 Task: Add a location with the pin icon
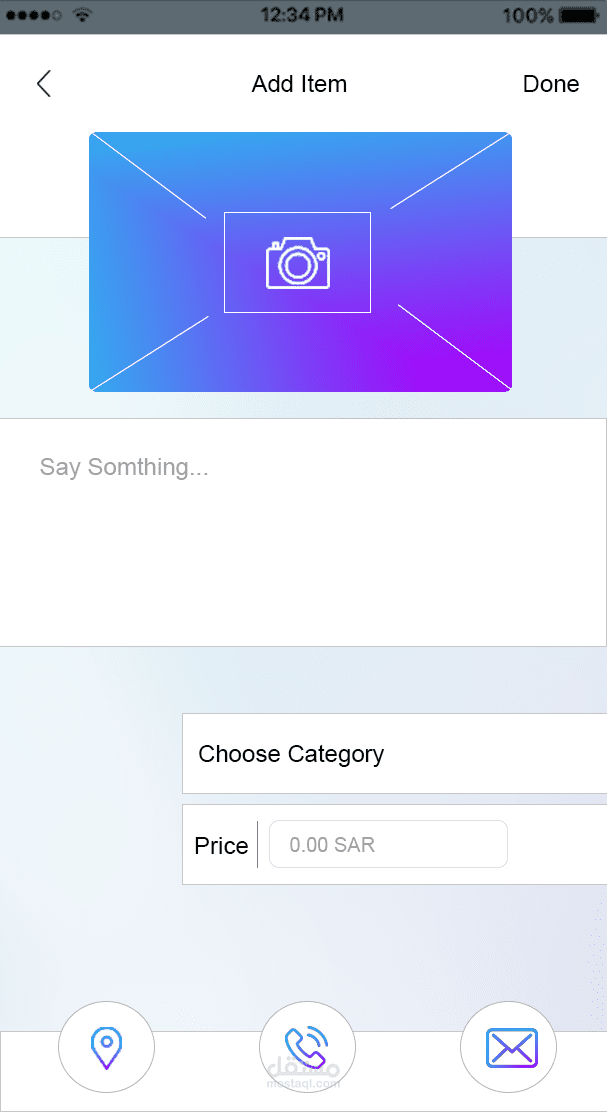pos(107,1048)
